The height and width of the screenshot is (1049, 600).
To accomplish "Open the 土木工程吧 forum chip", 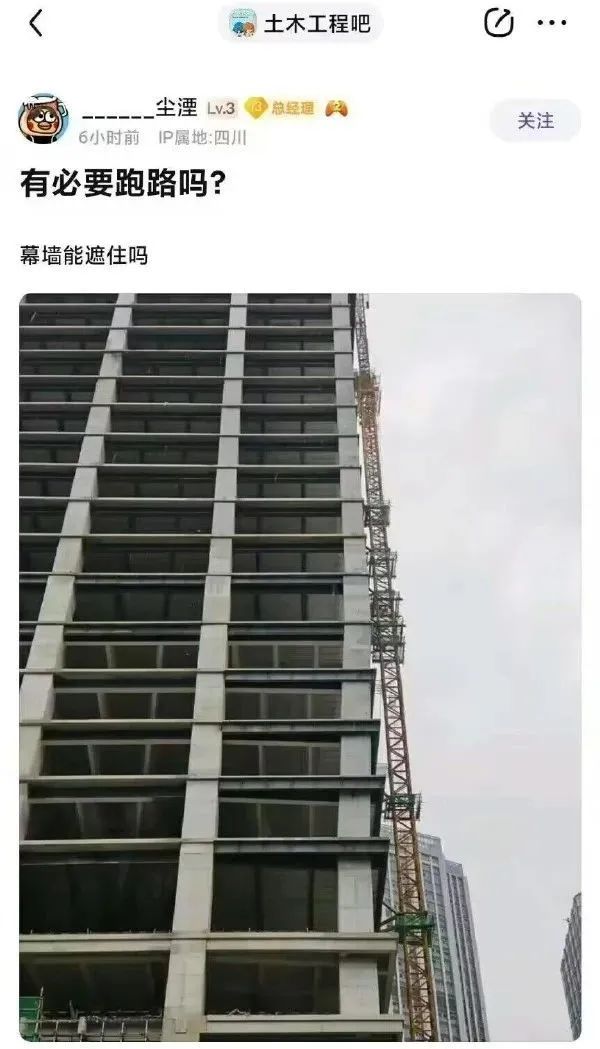I will (x=300, y=23).
